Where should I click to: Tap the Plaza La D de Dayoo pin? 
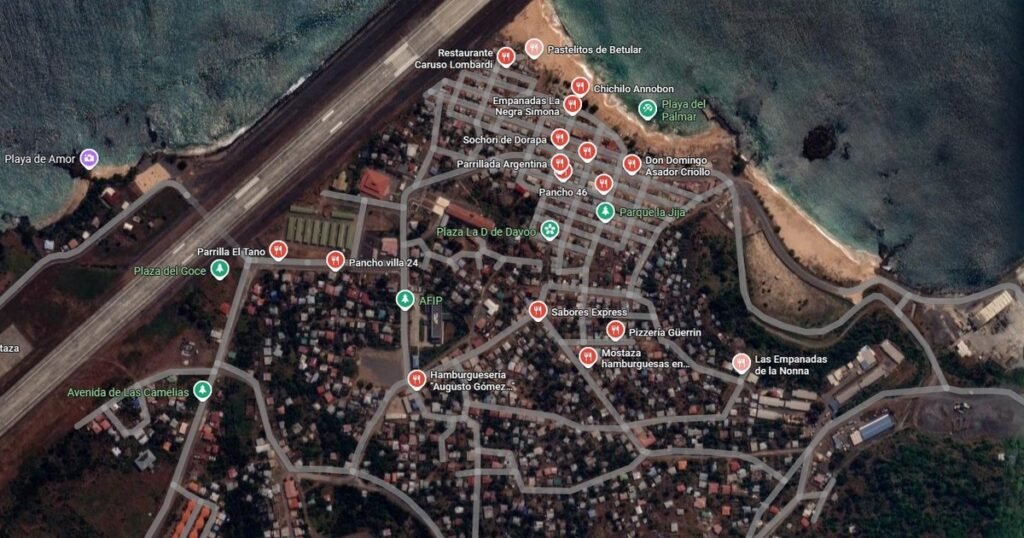click(549, 231)
